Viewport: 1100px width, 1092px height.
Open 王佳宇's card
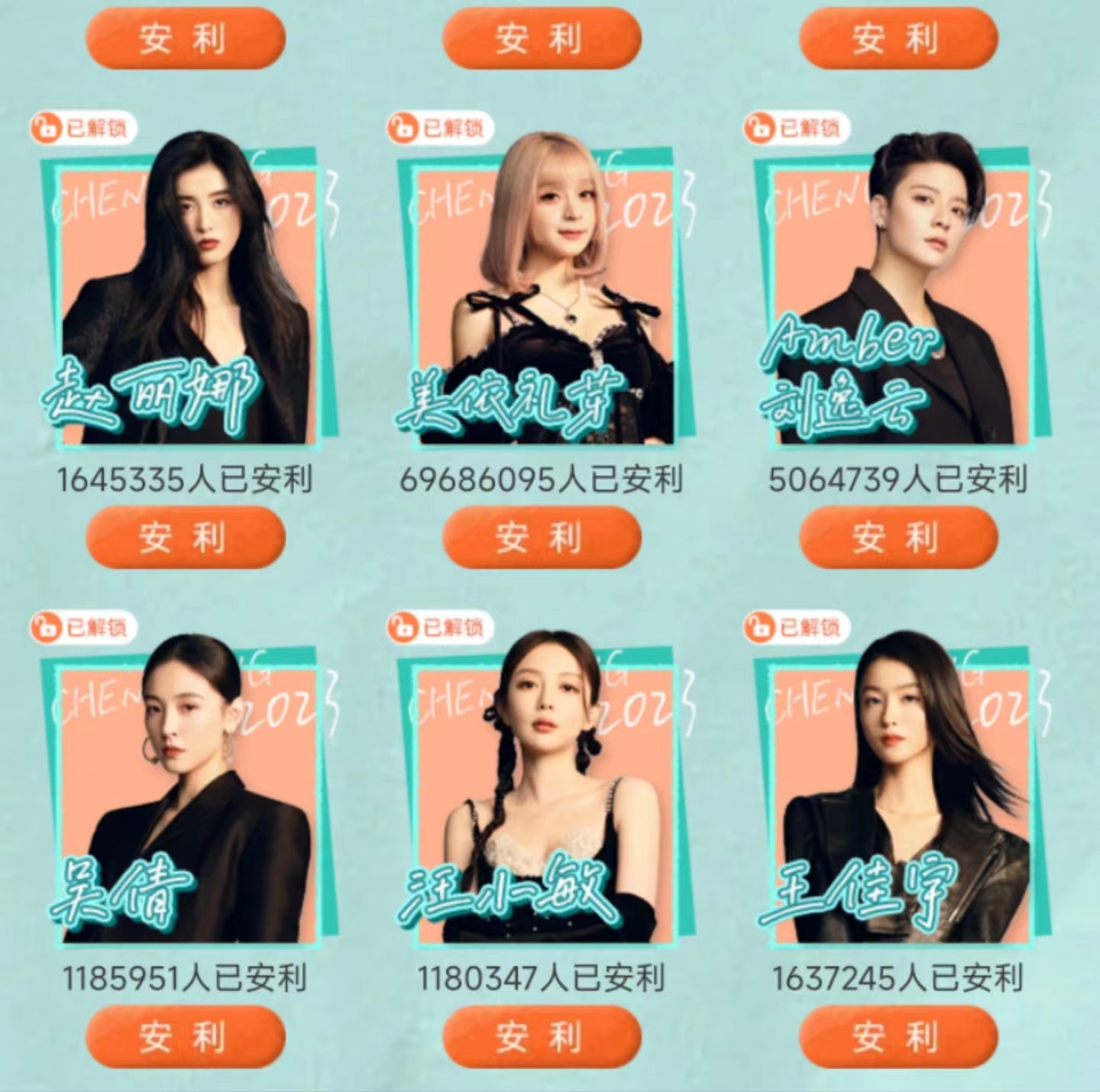pyautogui.click(x=900, y=794)
